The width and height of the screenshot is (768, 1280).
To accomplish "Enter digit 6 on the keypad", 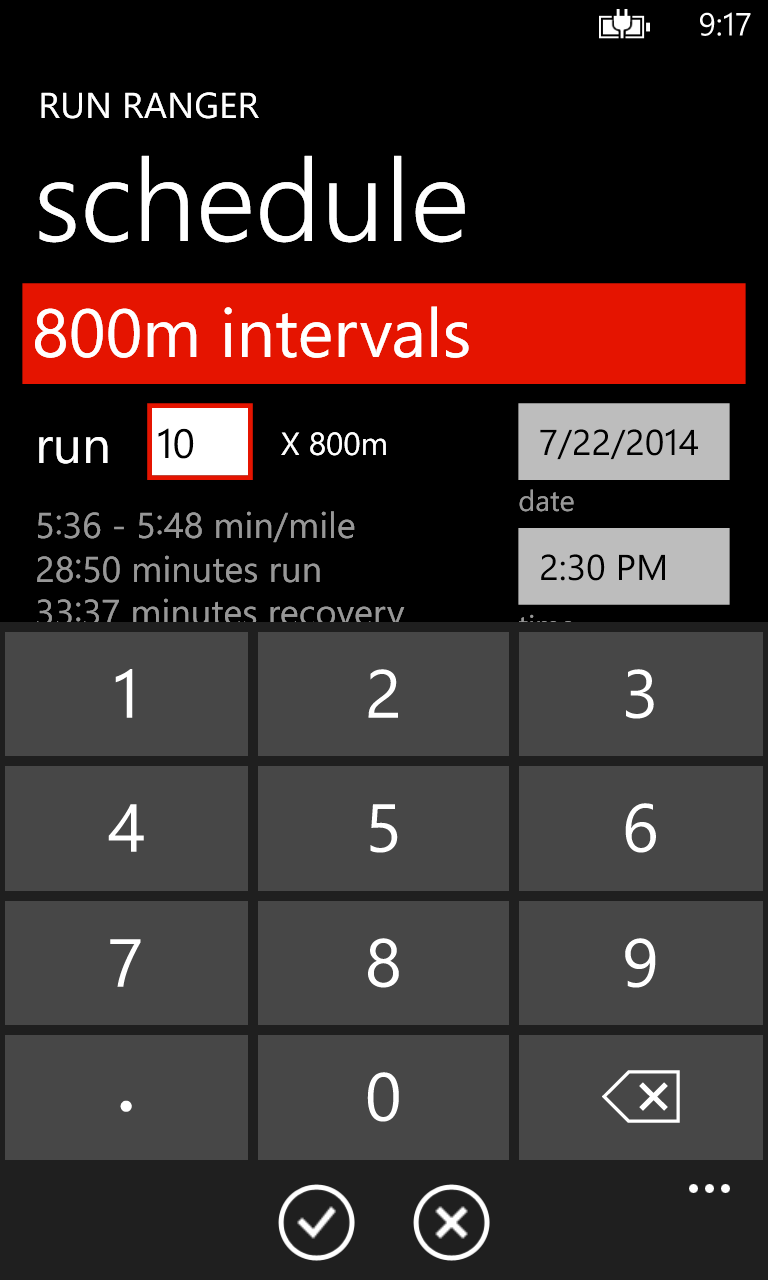I will click(640, 828).
